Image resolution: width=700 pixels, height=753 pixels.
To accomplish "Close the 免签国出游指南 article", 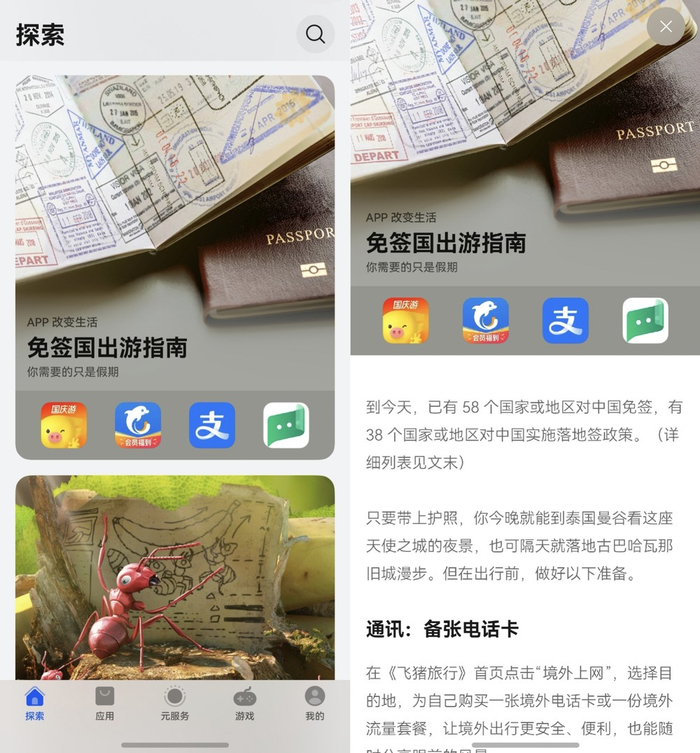I will 665,26.
